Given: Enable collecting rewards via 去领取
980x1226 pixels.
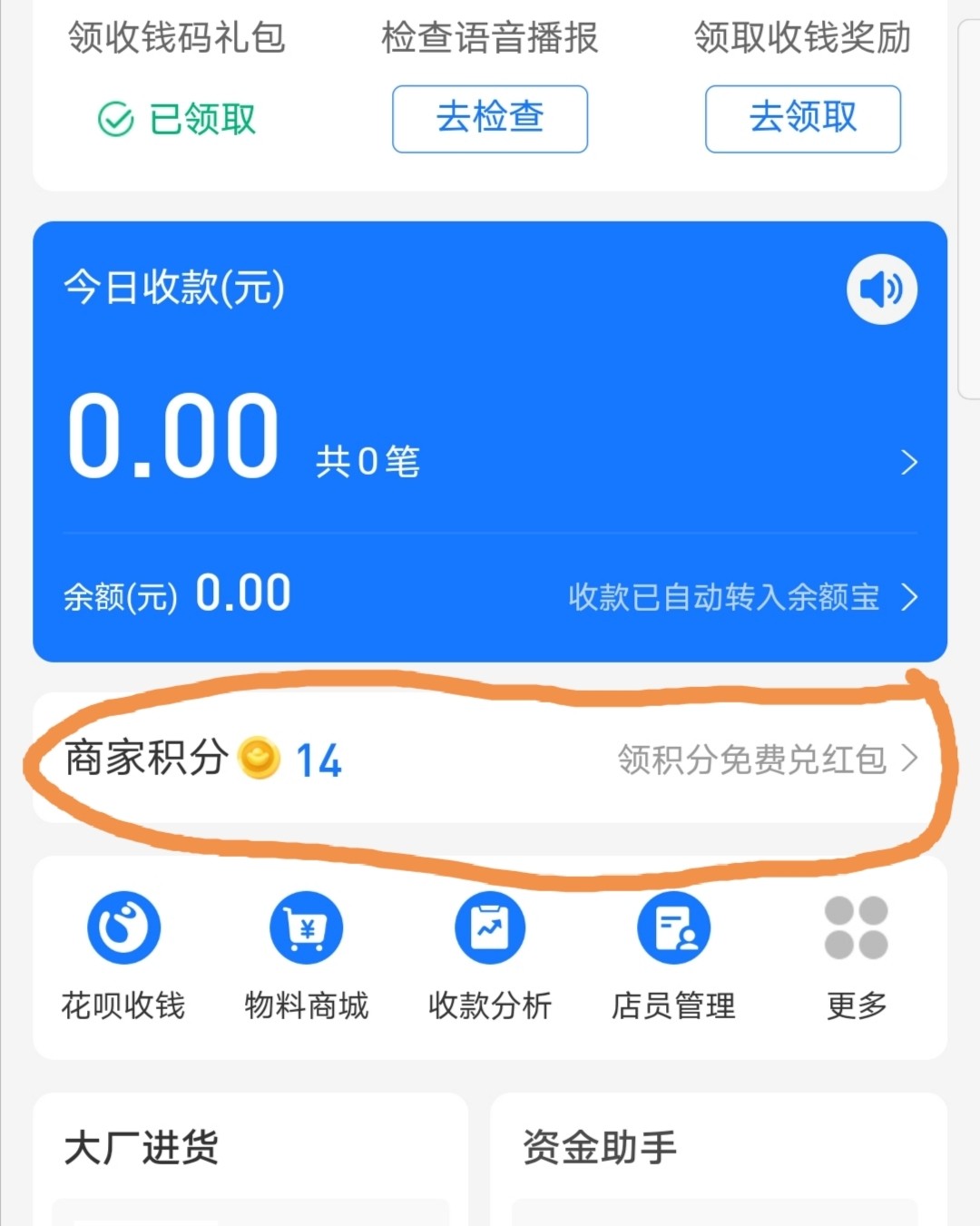Looking at the screenshot, I should (802, 118).
